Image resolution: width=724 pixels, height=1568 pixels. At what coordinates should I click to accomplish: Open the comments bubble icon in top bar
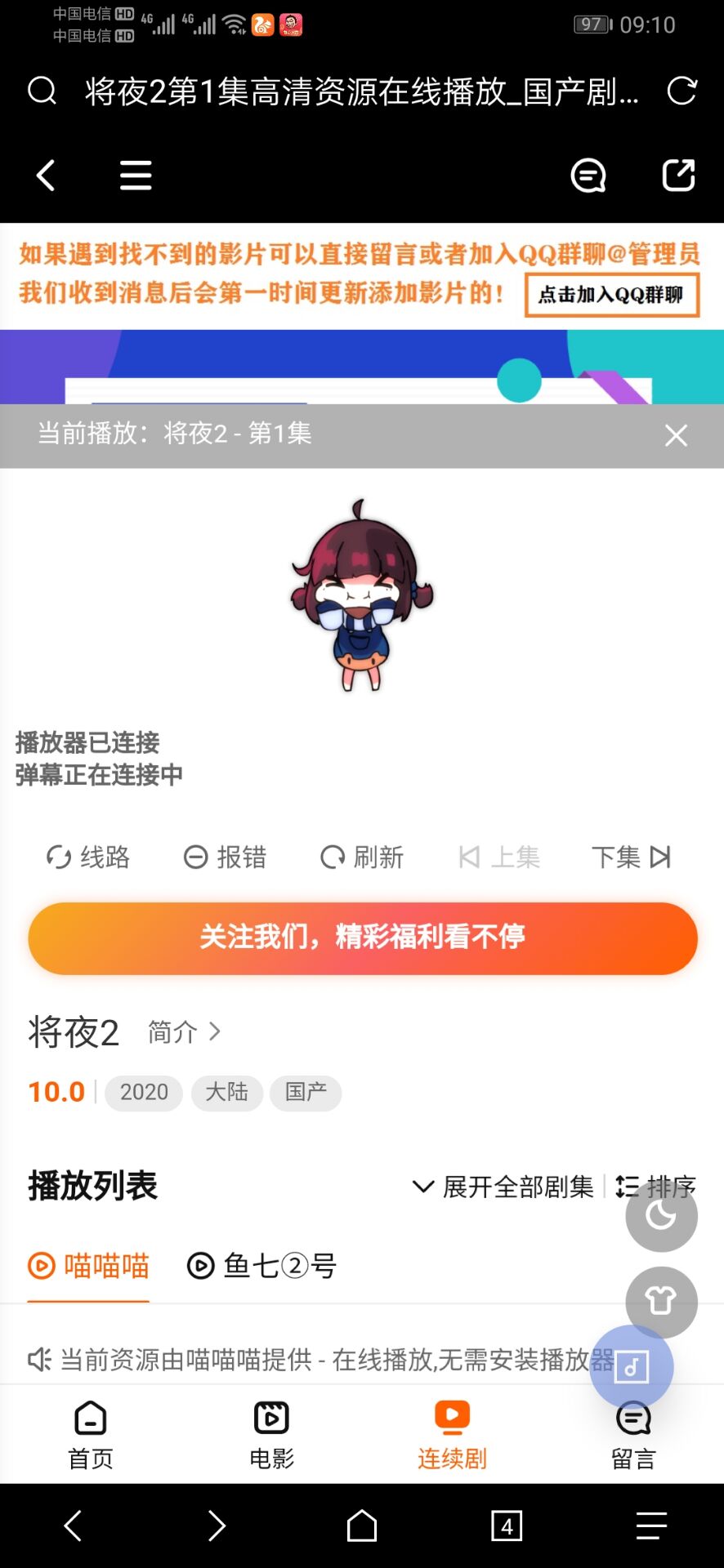tap(587, 175)
